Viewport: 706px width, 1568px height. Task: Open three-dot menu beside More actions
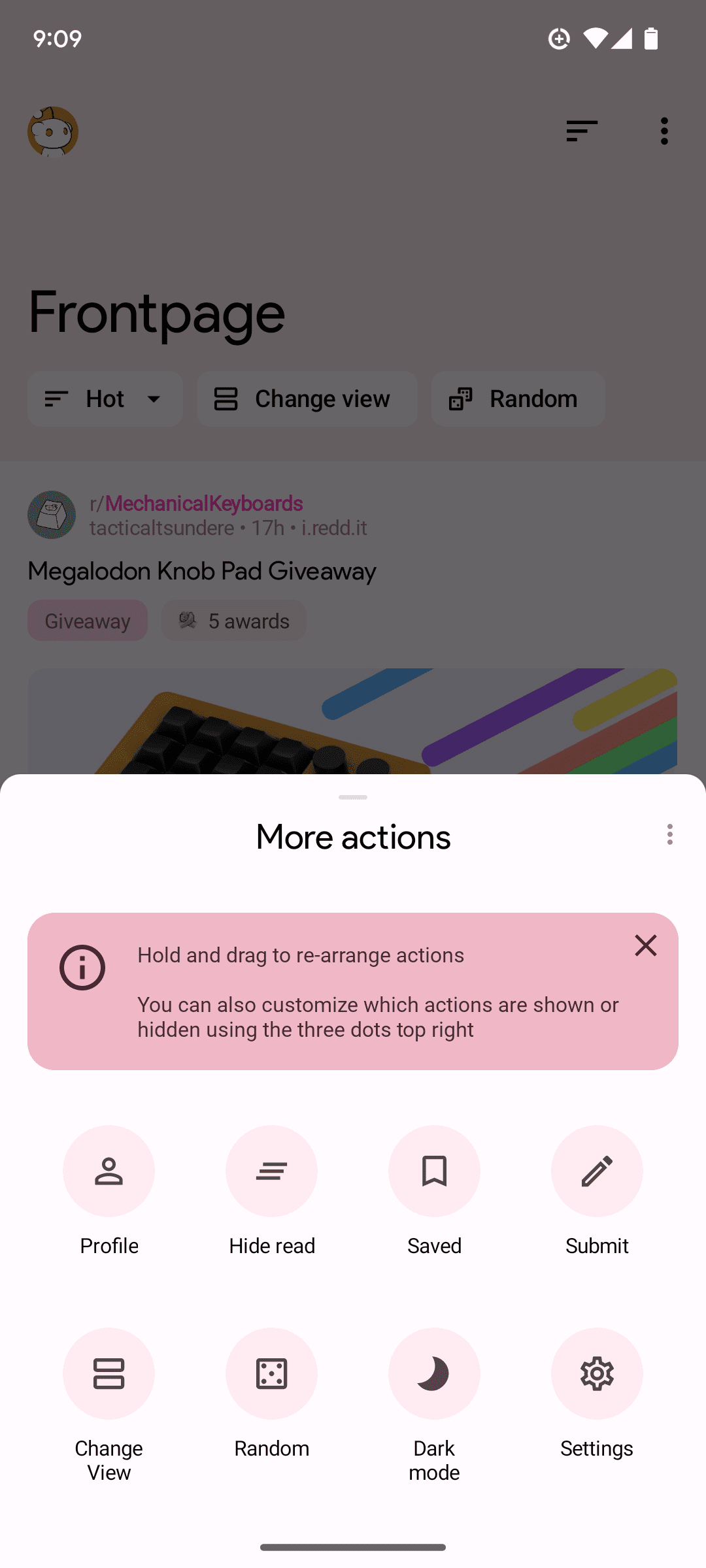click(669, 834)
